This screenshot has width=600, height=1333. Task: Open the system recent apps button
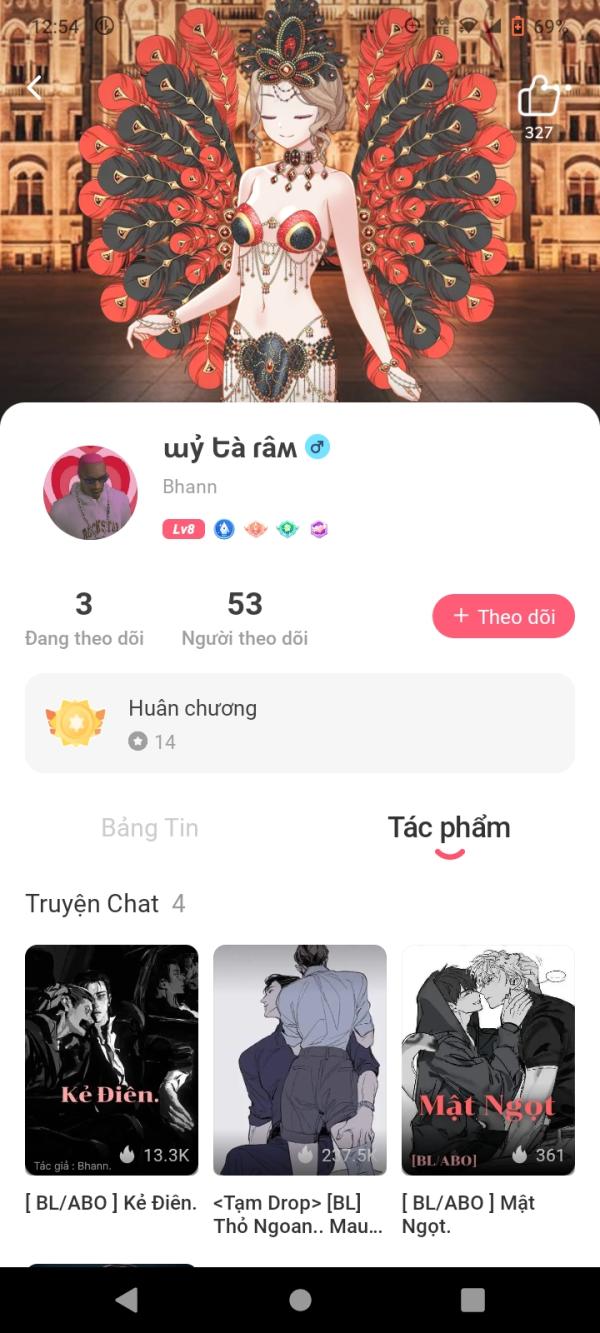point(472,1299)
